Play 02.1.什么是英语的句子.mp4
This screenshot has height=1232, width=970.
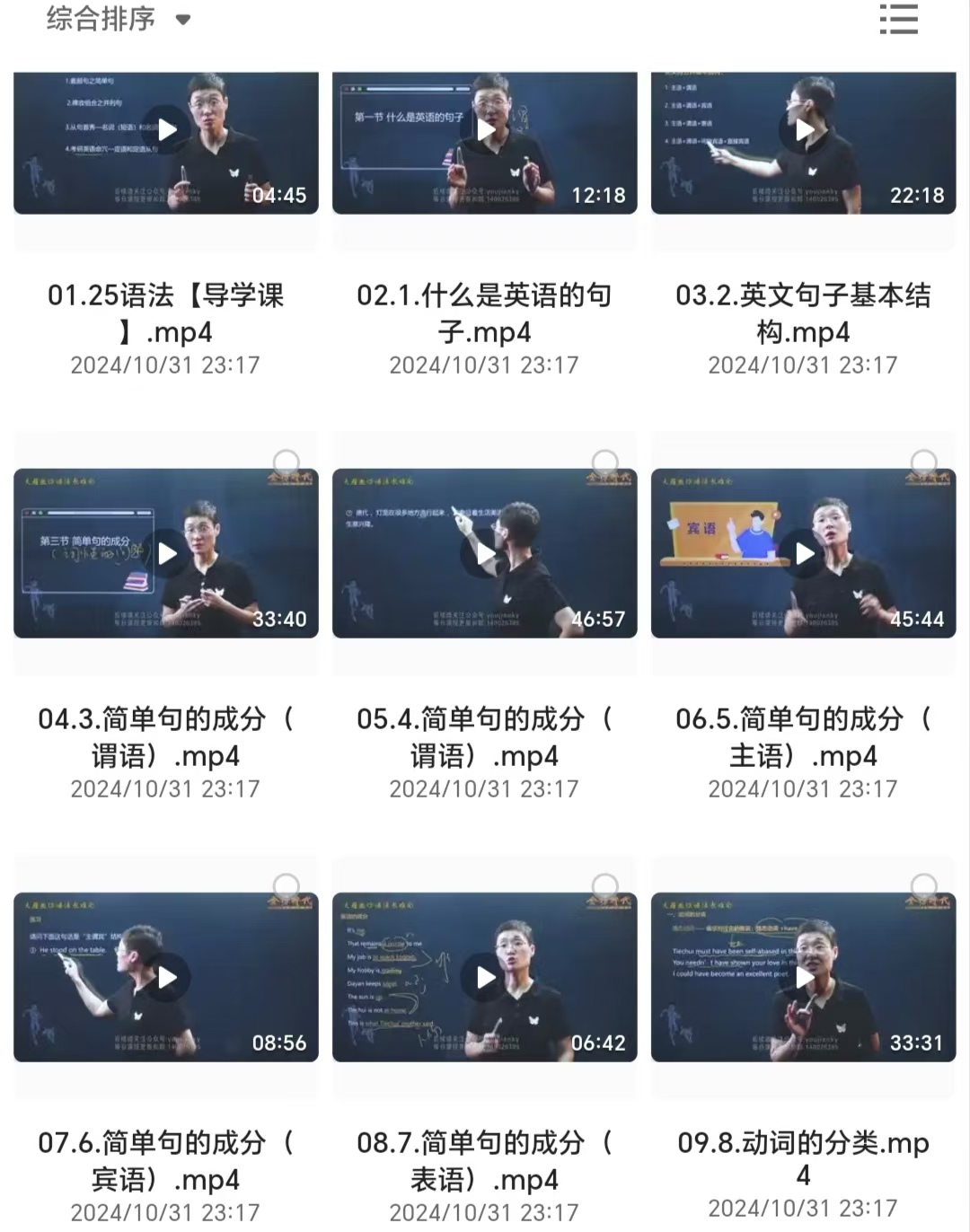(x=485, y=131)
